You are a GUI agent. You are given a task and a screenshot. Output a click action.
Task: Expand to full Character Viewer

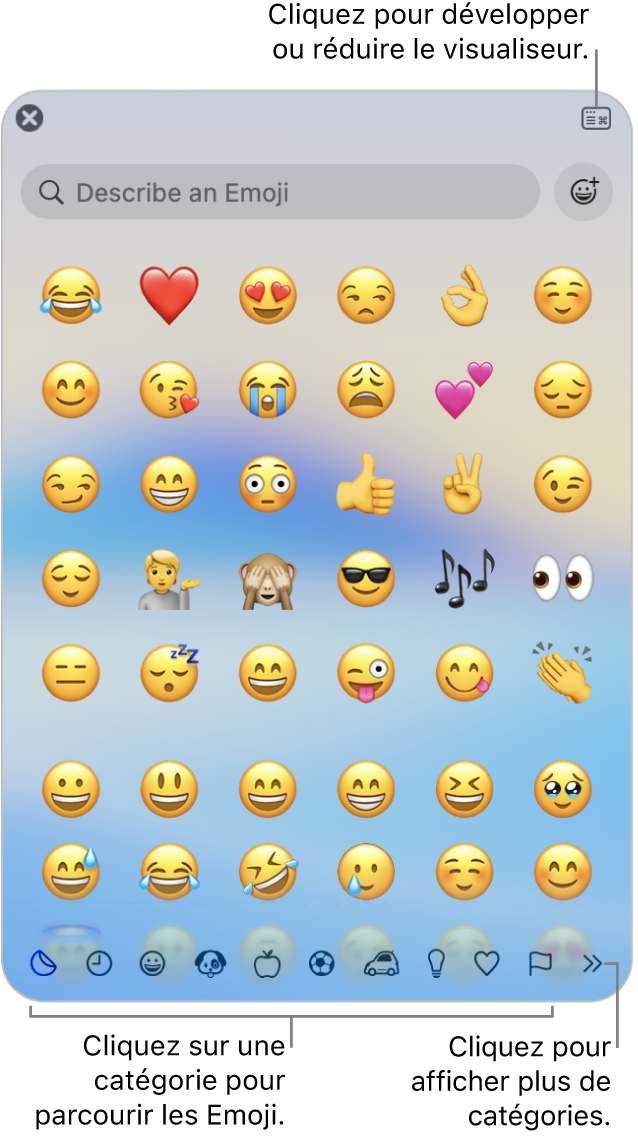[596, 118]
